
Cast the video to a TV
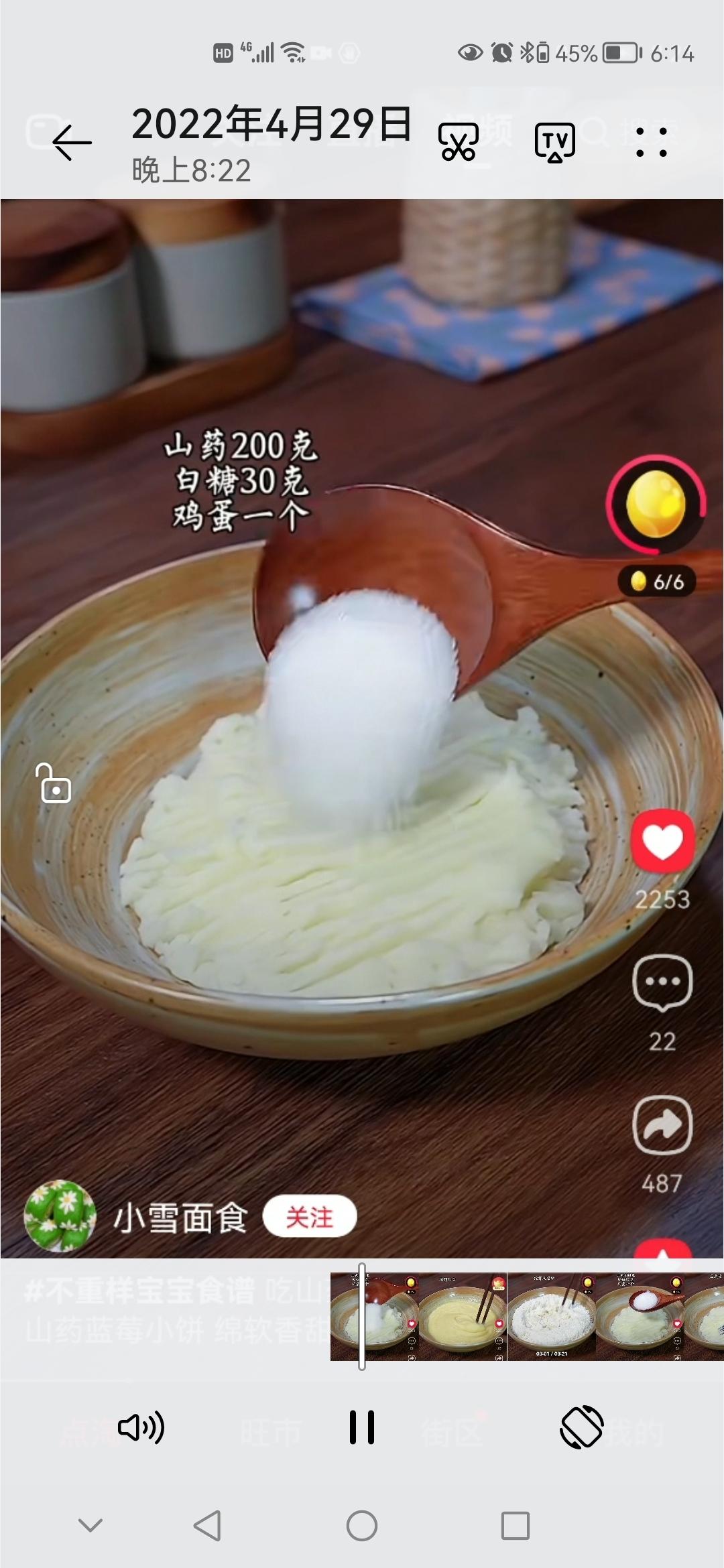tap(555, 143)
